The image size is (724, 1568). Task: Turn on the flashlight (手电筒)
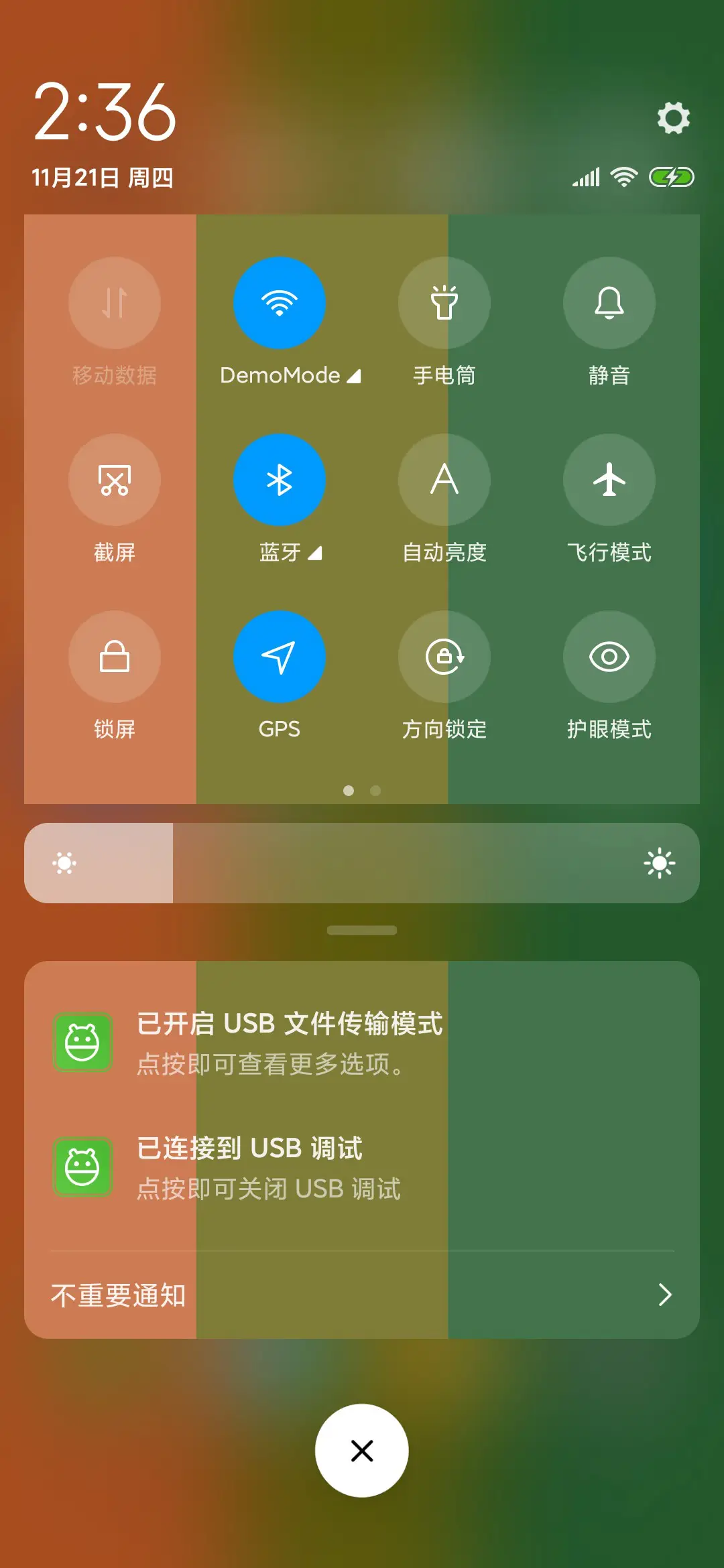[444, 303]
